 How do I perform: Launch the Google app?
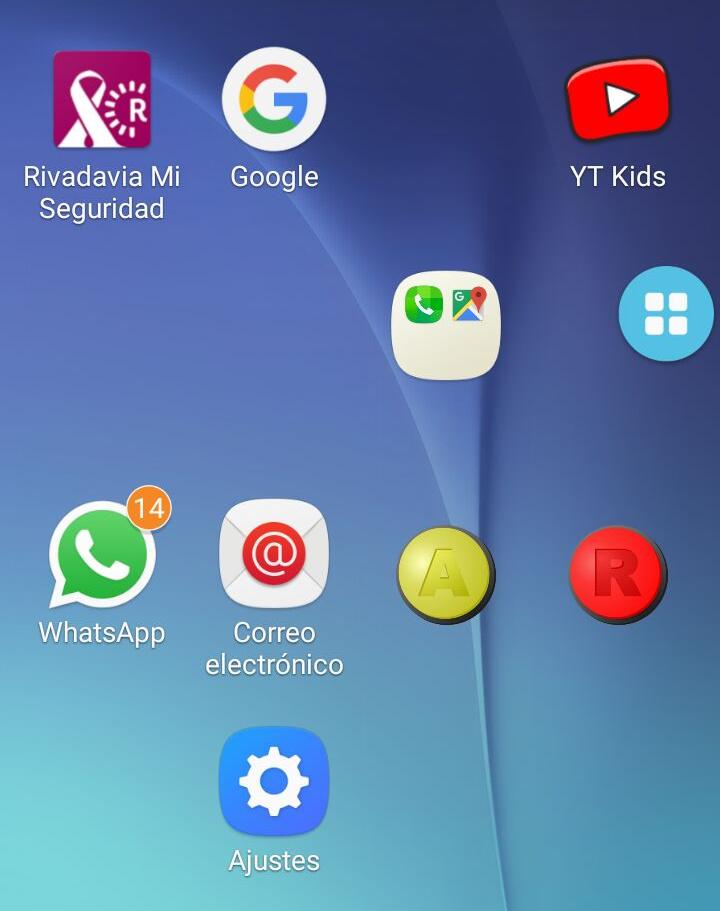pos(273,100)
